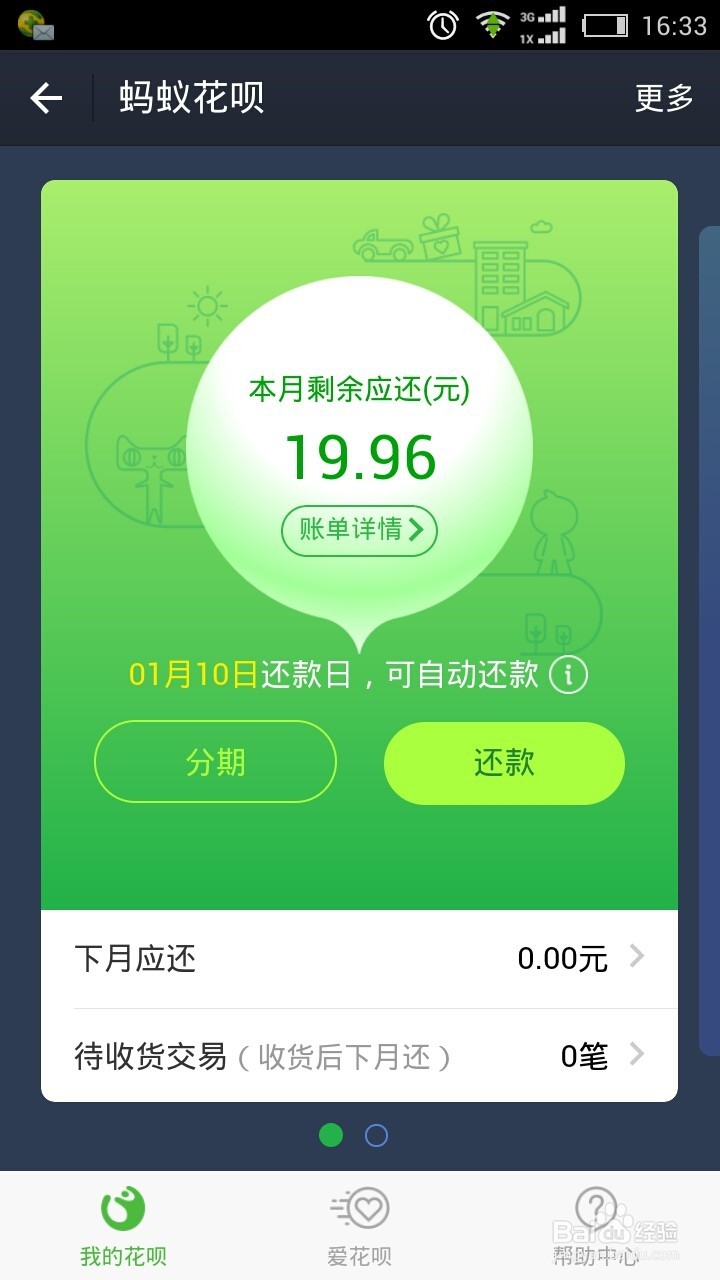Tap the info icon next to 可自动还款
This screenshot has height=1280, width=720.
click(570, 675)
